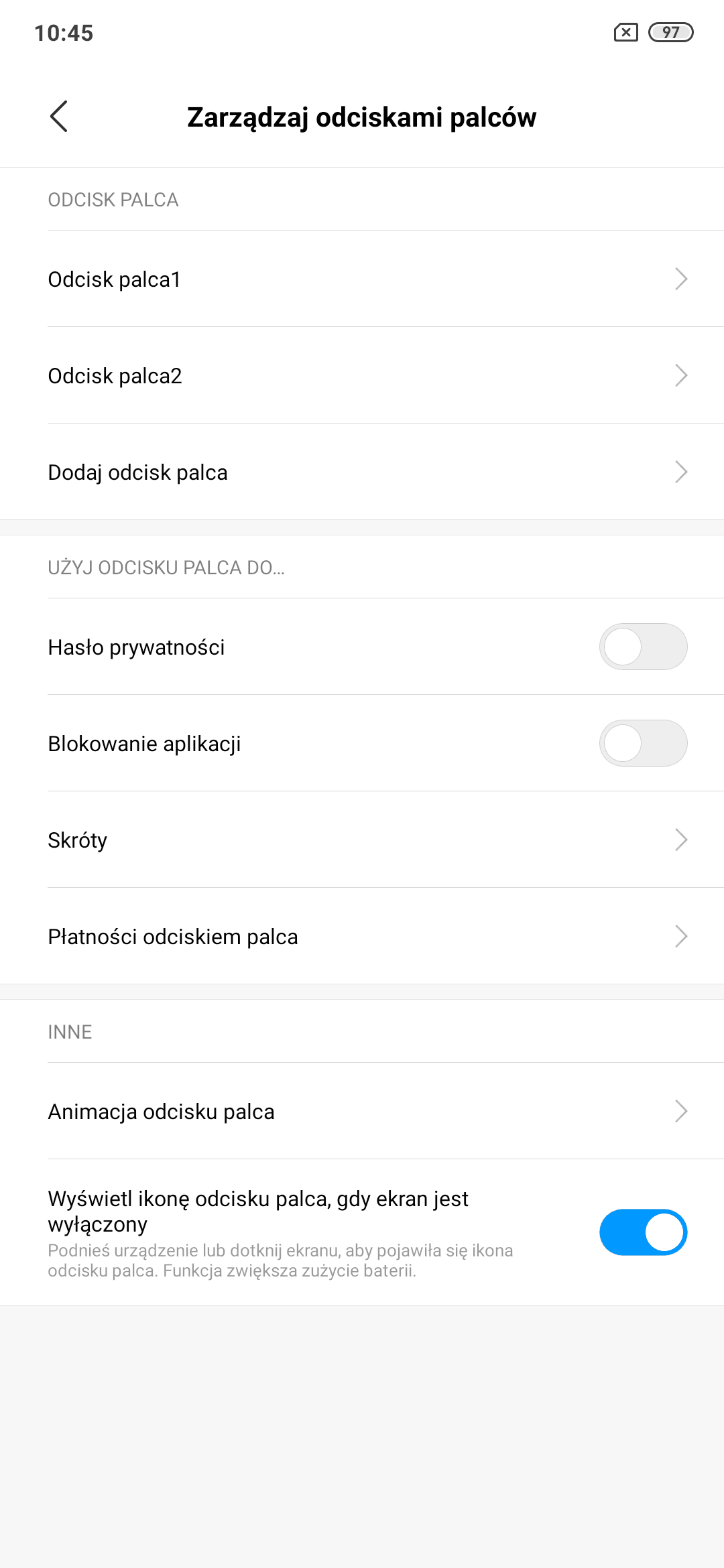Screen dimensions: 724x1568
Task: Enable the Hasło prywatności switch
Action: point(643,647)
